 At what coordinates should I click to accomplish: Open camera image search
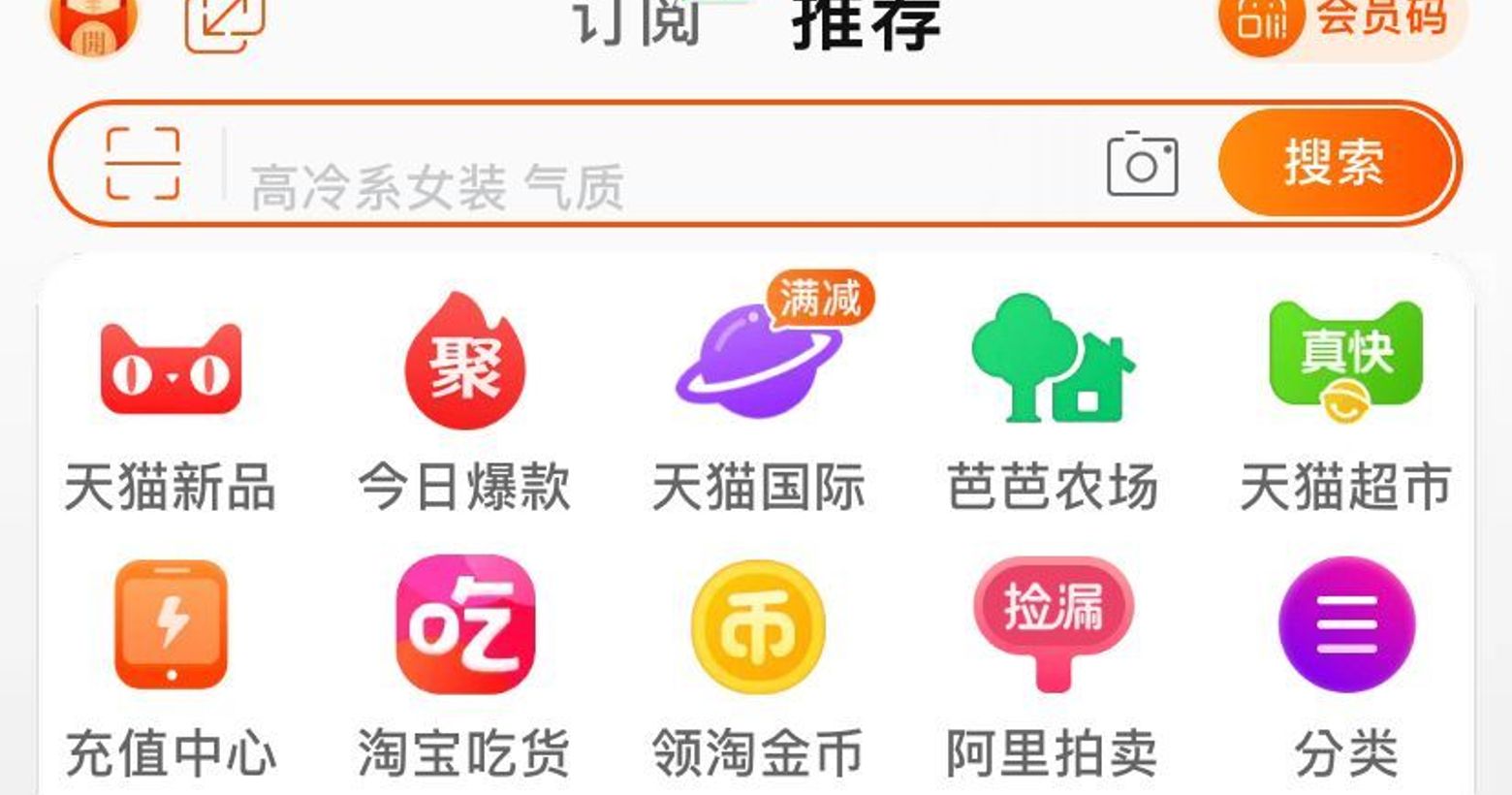[1142, 164]
